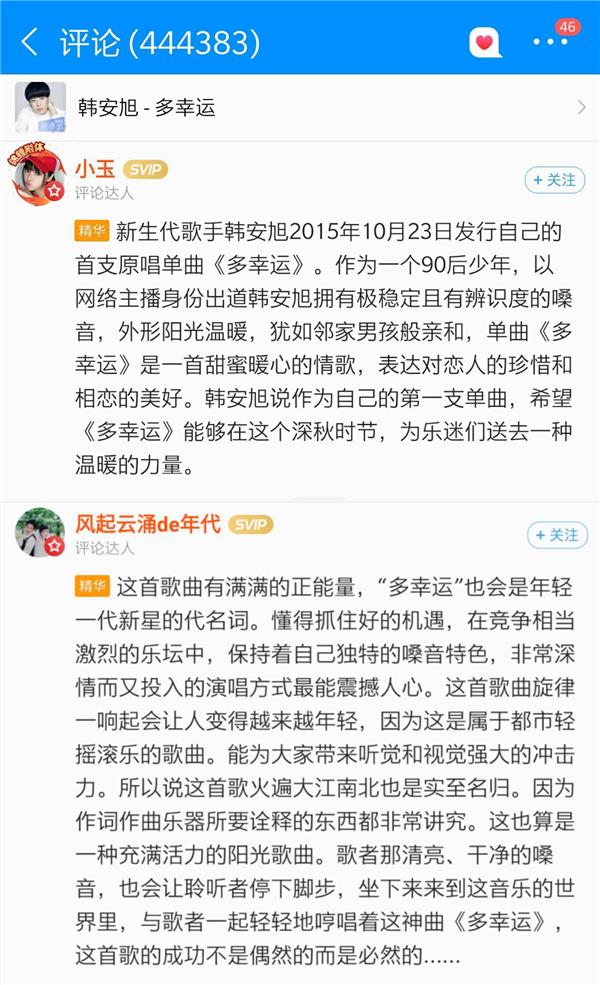View 小玉's profile avatar

[x=39, y=178]
